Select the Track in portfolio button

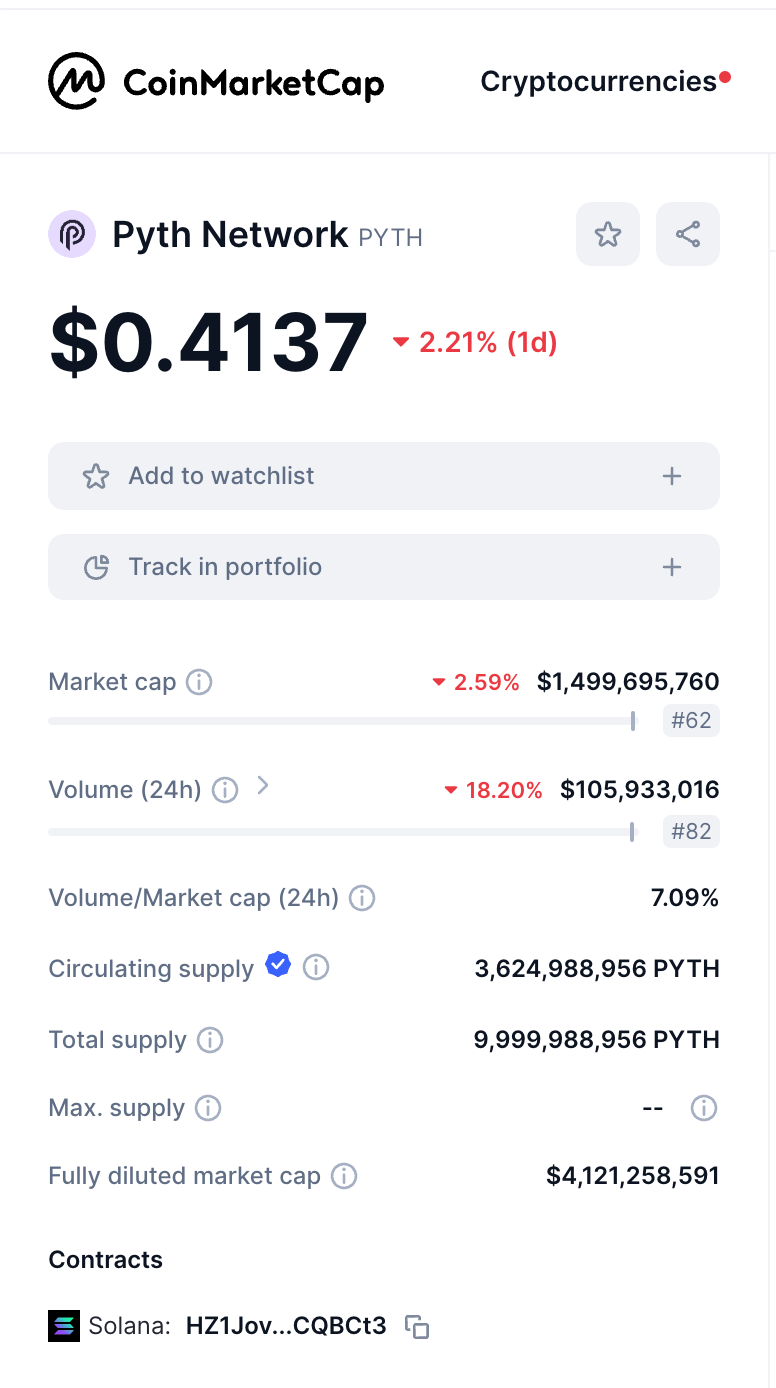coord(384,567)
